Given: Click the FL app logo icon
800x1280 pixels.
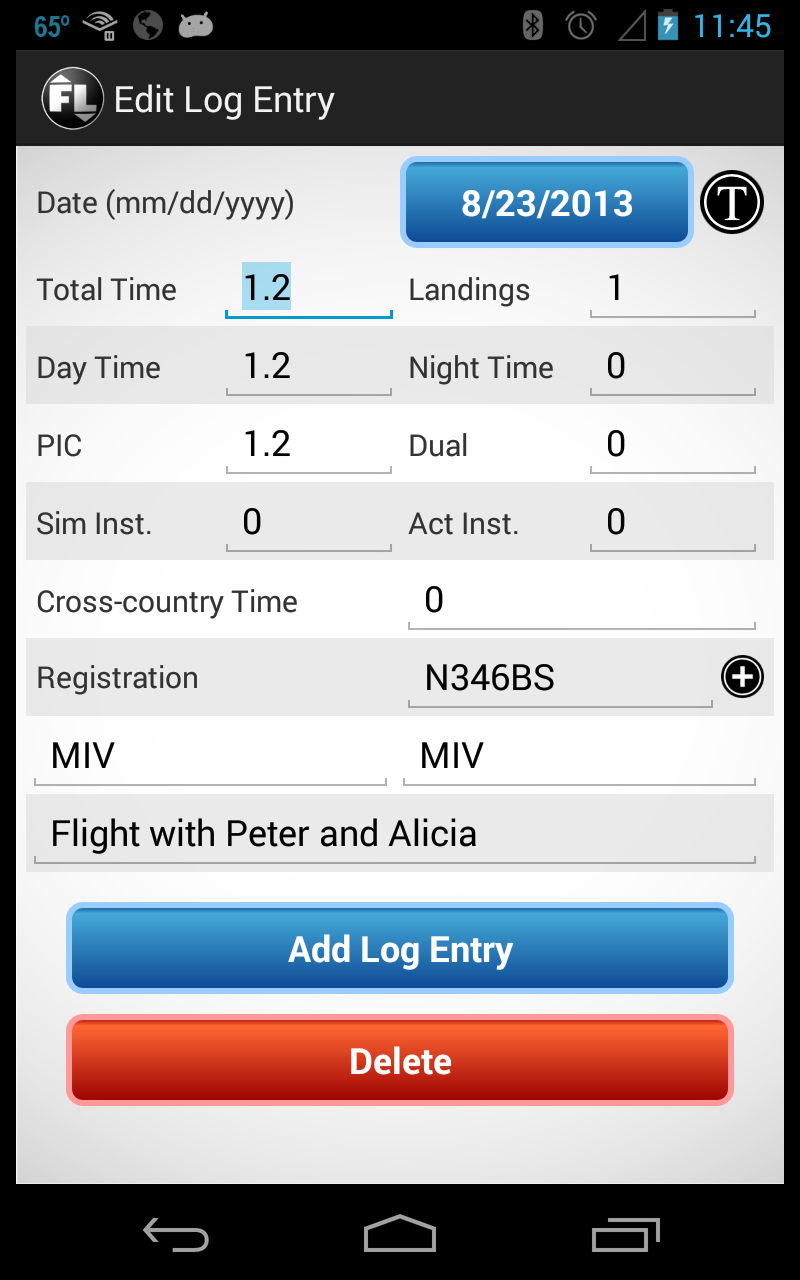Looking at the screenshot, I should 71,98.
